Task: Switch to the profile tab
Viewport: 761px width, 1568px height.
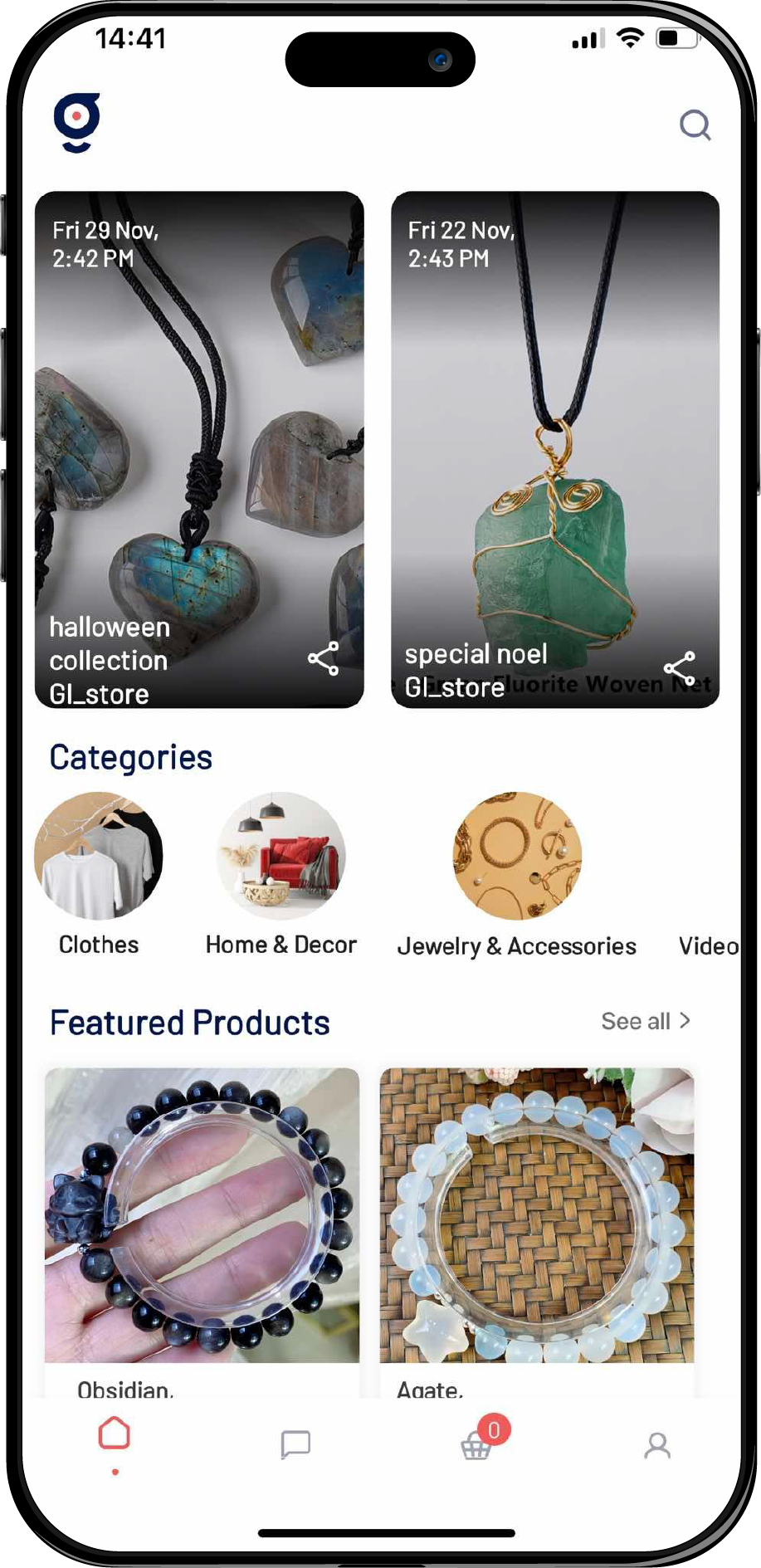Action: click(657, 1445)
